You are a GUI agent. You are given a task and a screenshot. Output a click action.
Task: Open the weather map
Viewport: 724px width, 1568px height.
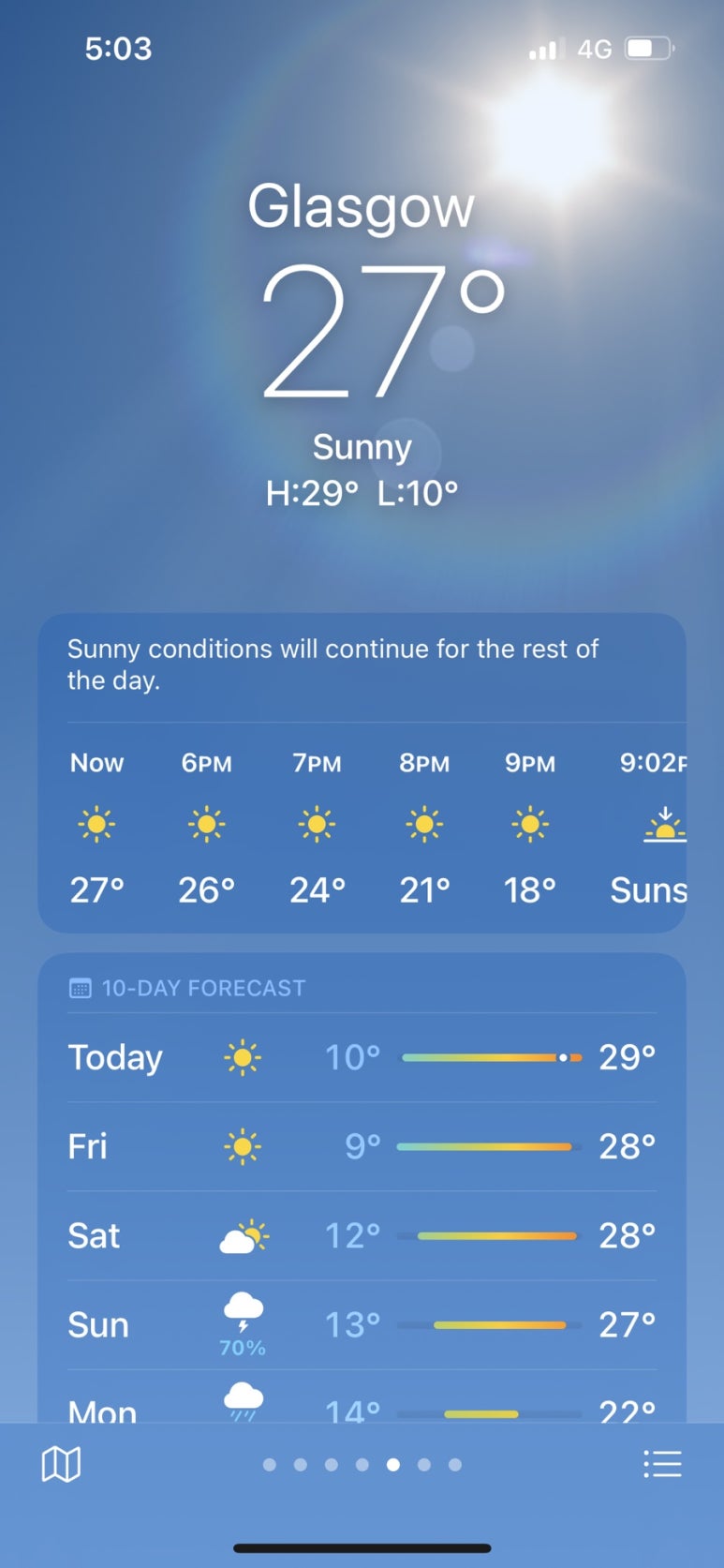click(x=61, y=1464)
